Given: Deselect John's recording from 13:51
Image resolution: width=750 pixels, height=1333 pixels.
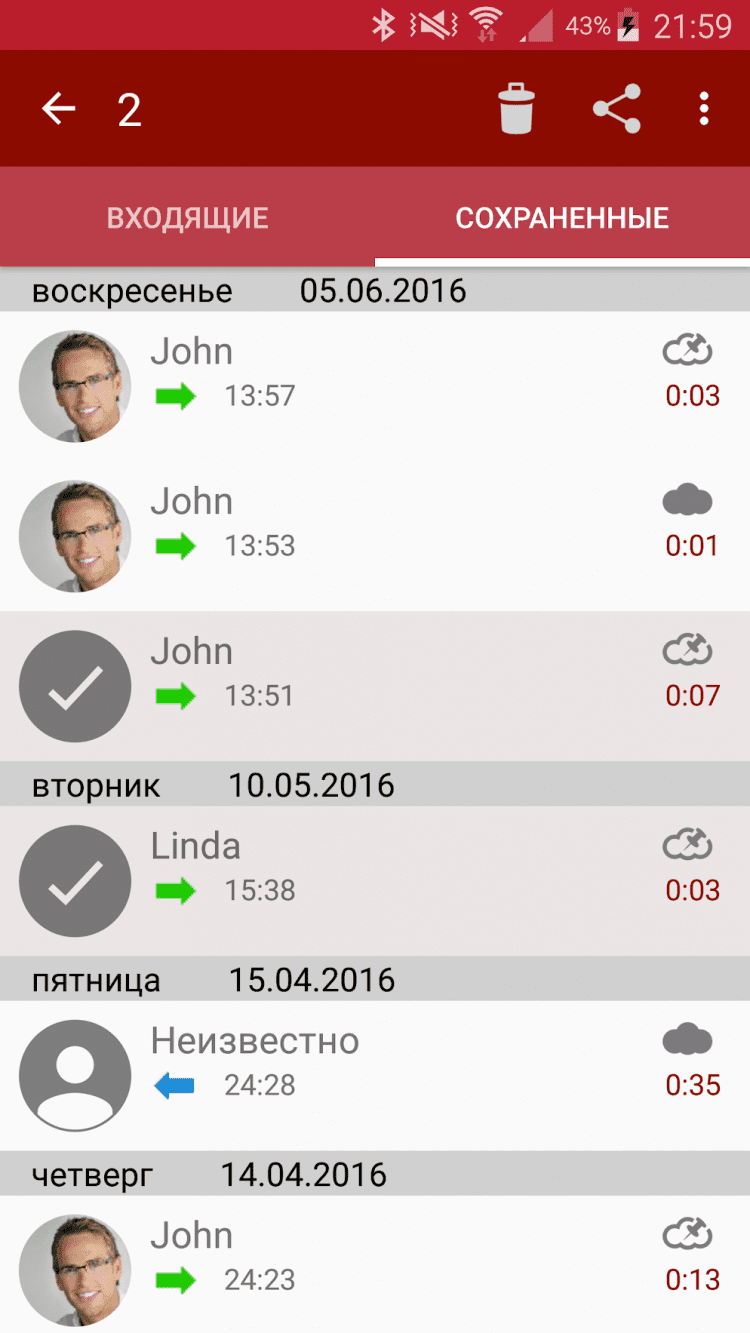Looking at the screenshot, I should coord(75,686).
